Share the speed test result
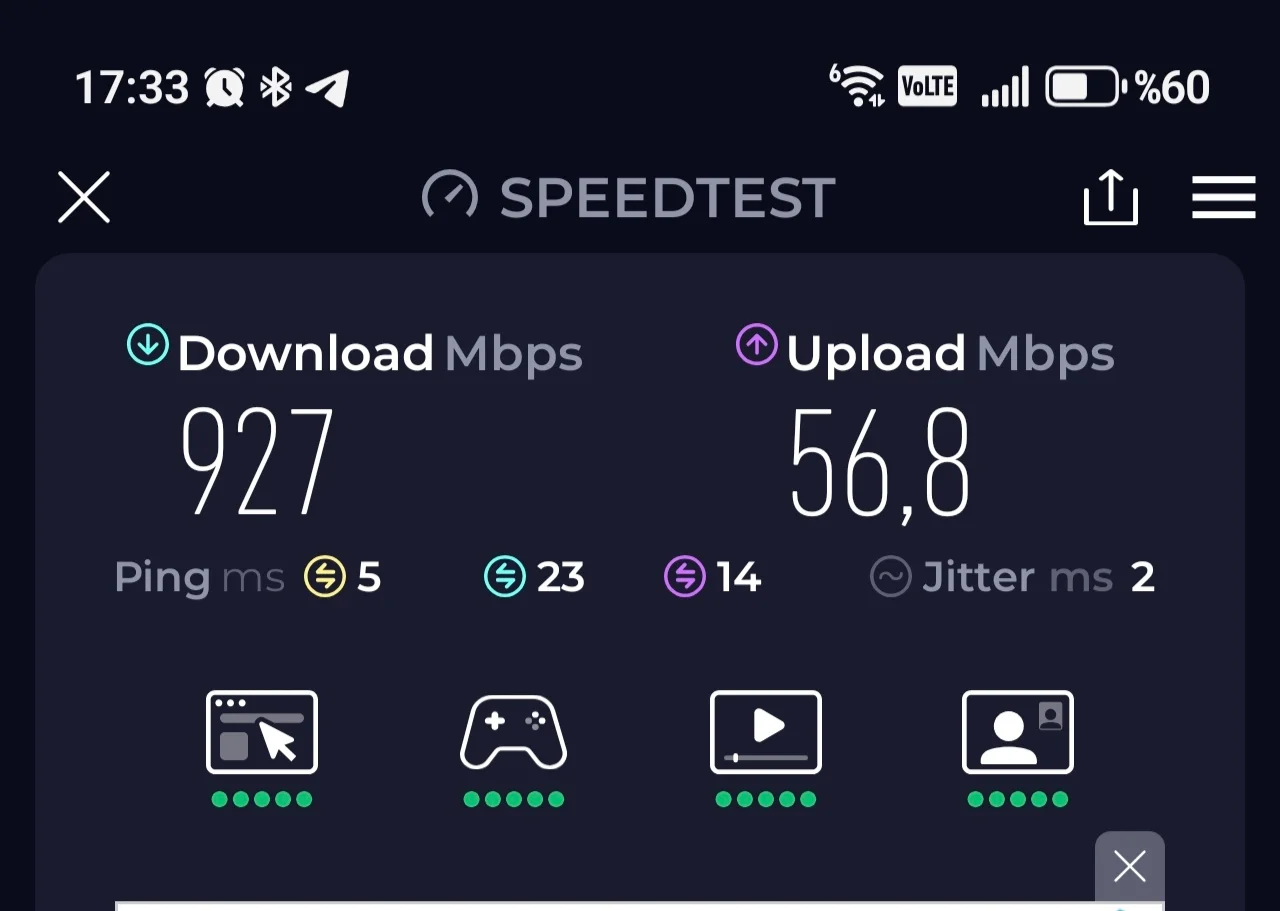1280x911 pixels. 1111,197
